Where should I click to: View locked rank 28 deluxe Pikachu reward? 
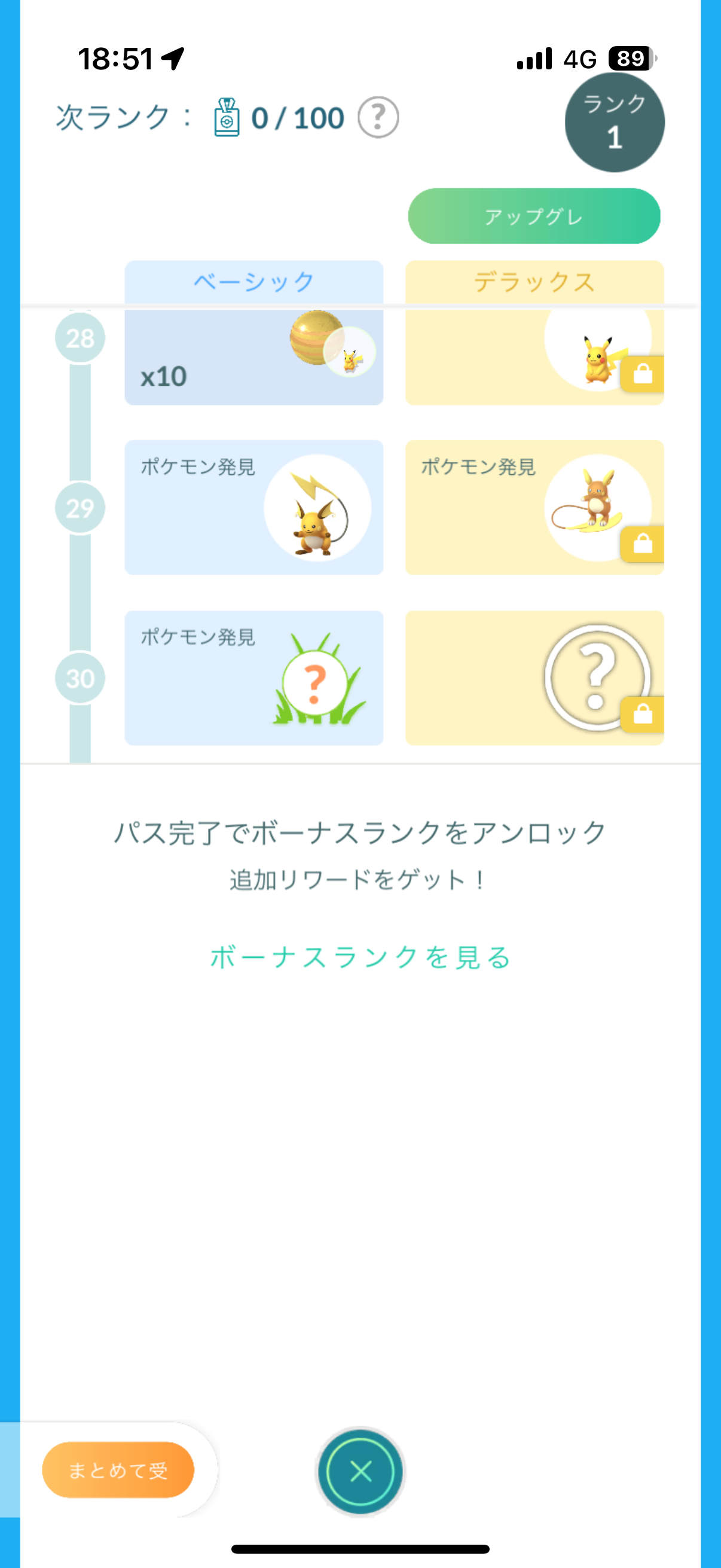pos(534,358)
